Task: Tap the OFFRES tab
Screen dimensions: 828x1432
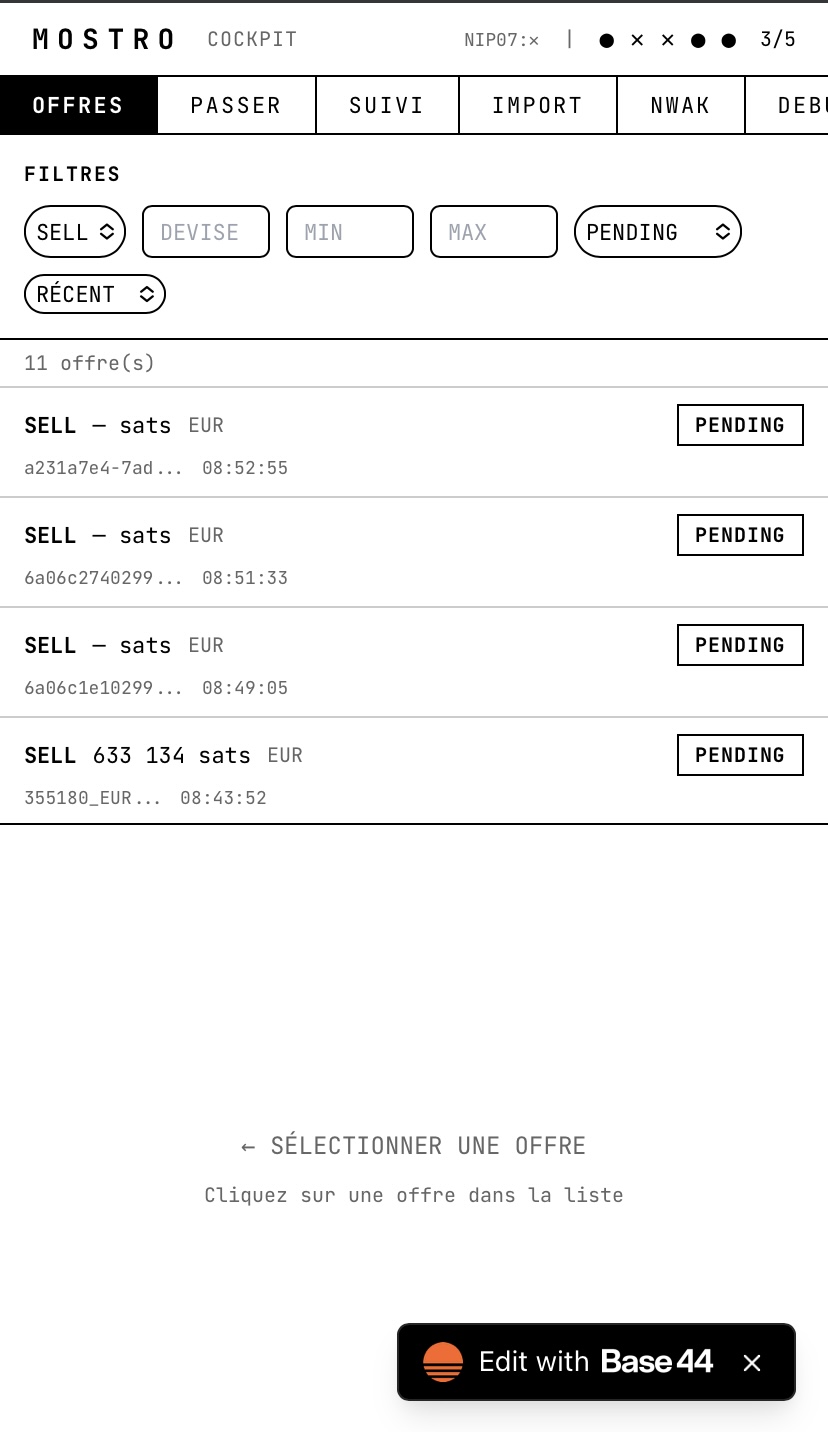Action: (79, 105)
